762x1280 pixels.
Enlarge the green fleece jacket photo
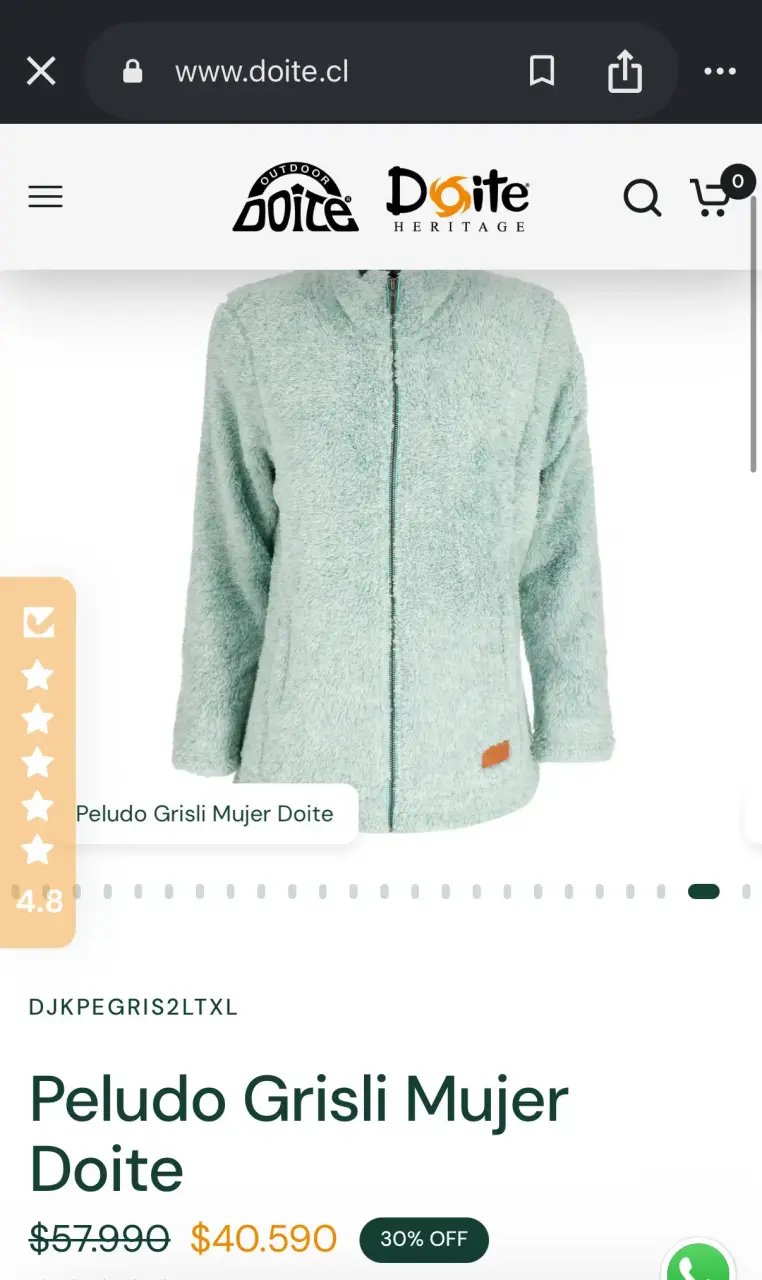pyautogui.click(x=392, y=550)
